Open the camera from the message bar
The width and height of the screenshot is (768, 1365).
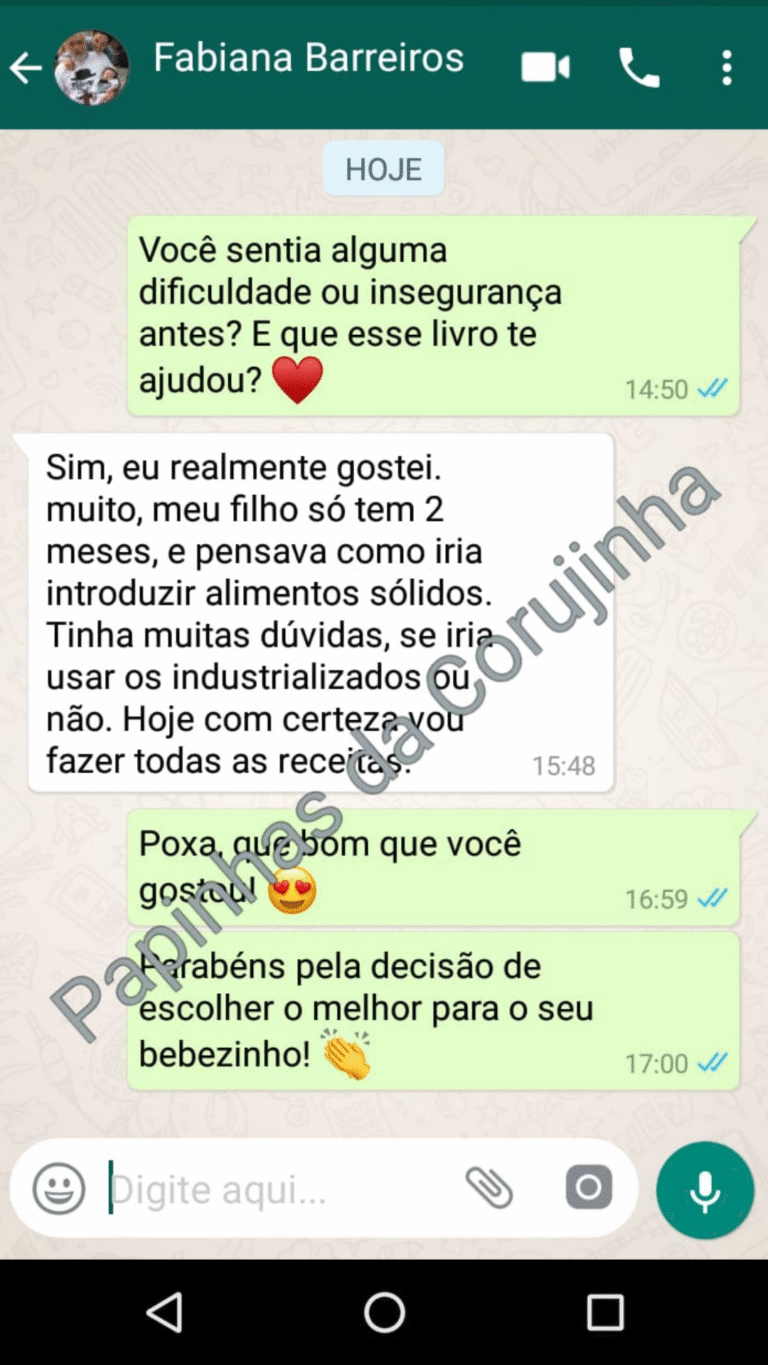(x=588, y=1188)
